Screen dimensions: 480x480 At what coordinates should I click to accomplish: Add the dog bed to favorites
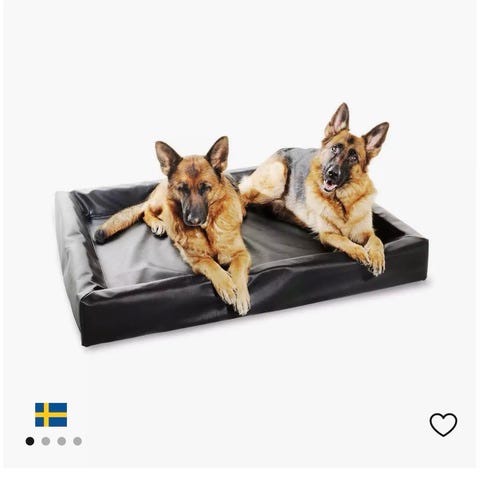click(x=443, y=425)
